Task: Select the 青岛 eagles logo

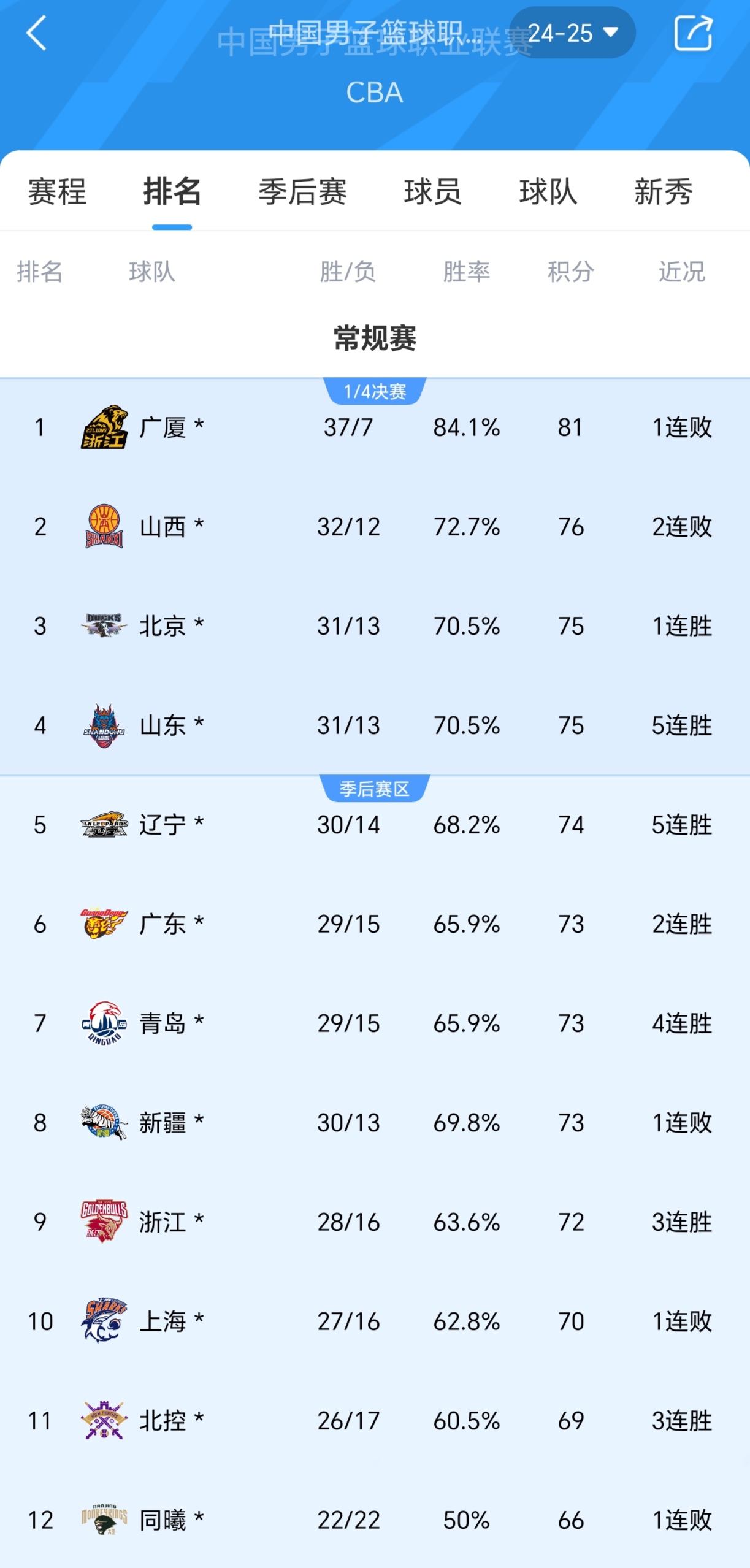Action: pyautogui.click(x=103, y=1023)
